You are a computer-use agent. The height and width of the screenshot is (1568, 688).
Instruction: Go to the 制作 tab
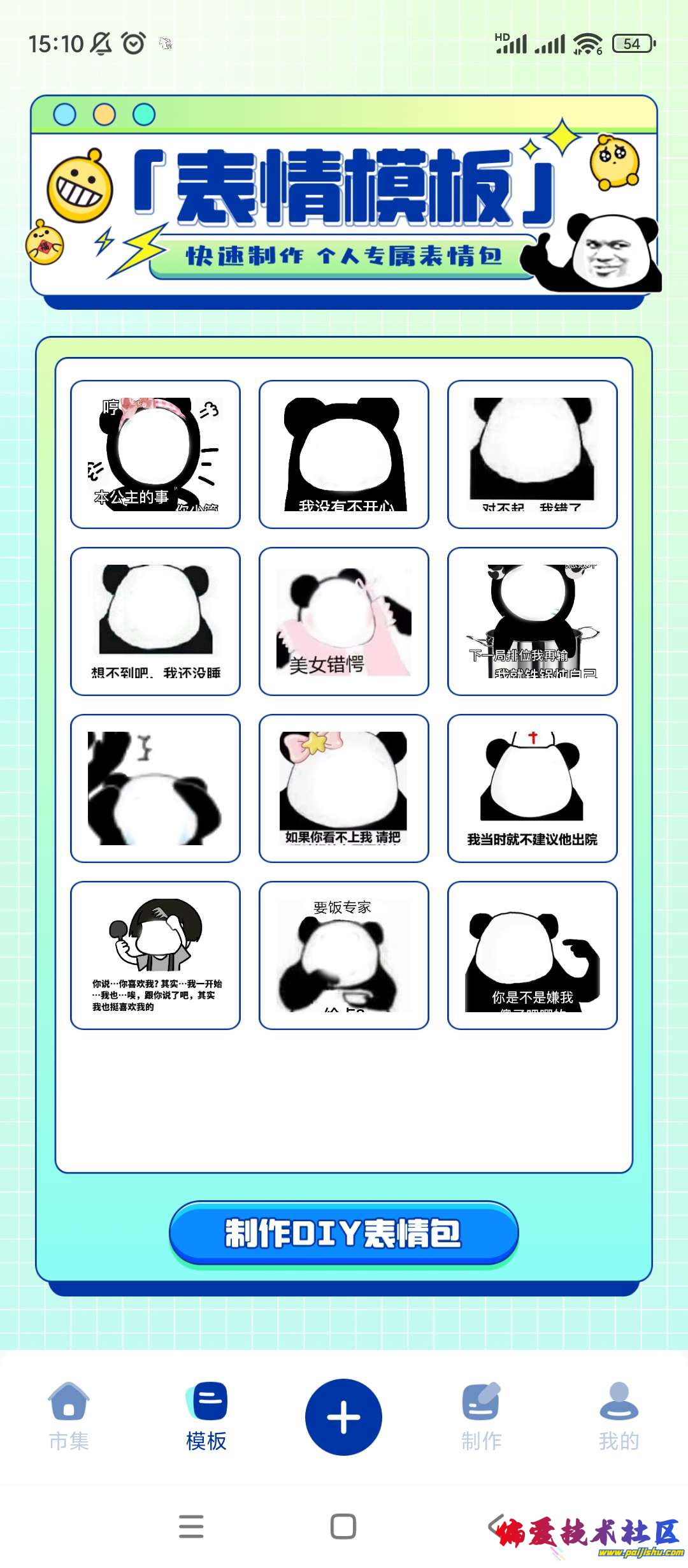click(x=481, y=1416)
